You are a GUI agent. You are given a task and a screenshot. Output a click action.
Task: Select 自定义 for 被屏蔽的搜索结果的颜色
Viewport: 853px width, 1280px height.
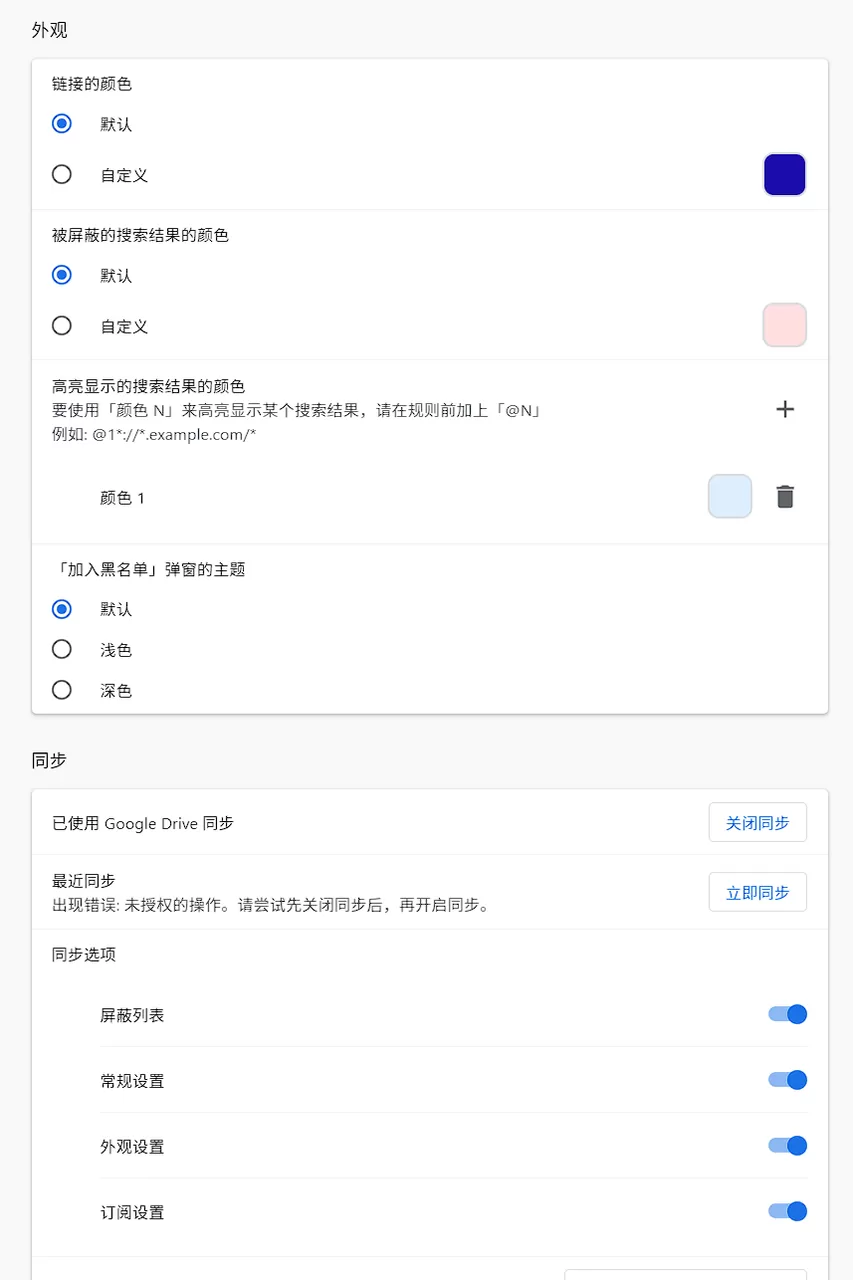pyautogui.click(x=61, y=325)
